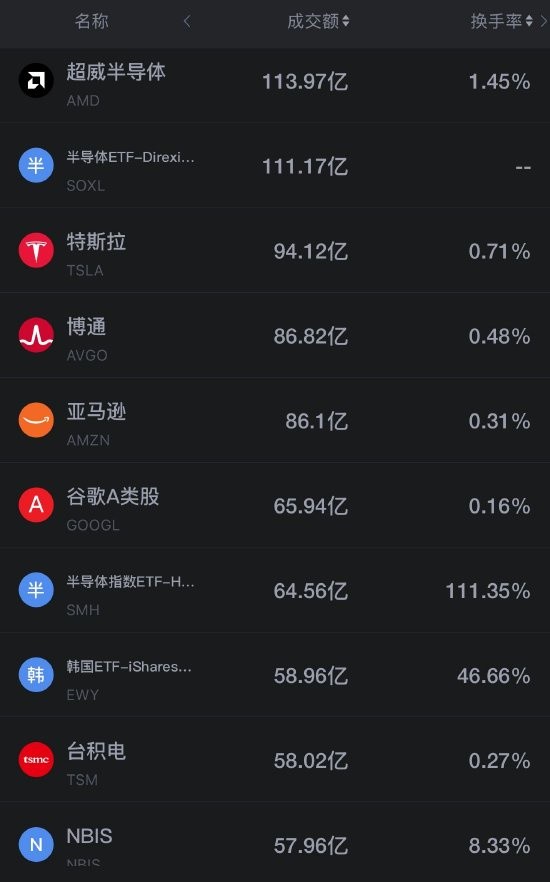
Task: View 特斯拉 TSLA details
Action: click(x=275, y=250)
